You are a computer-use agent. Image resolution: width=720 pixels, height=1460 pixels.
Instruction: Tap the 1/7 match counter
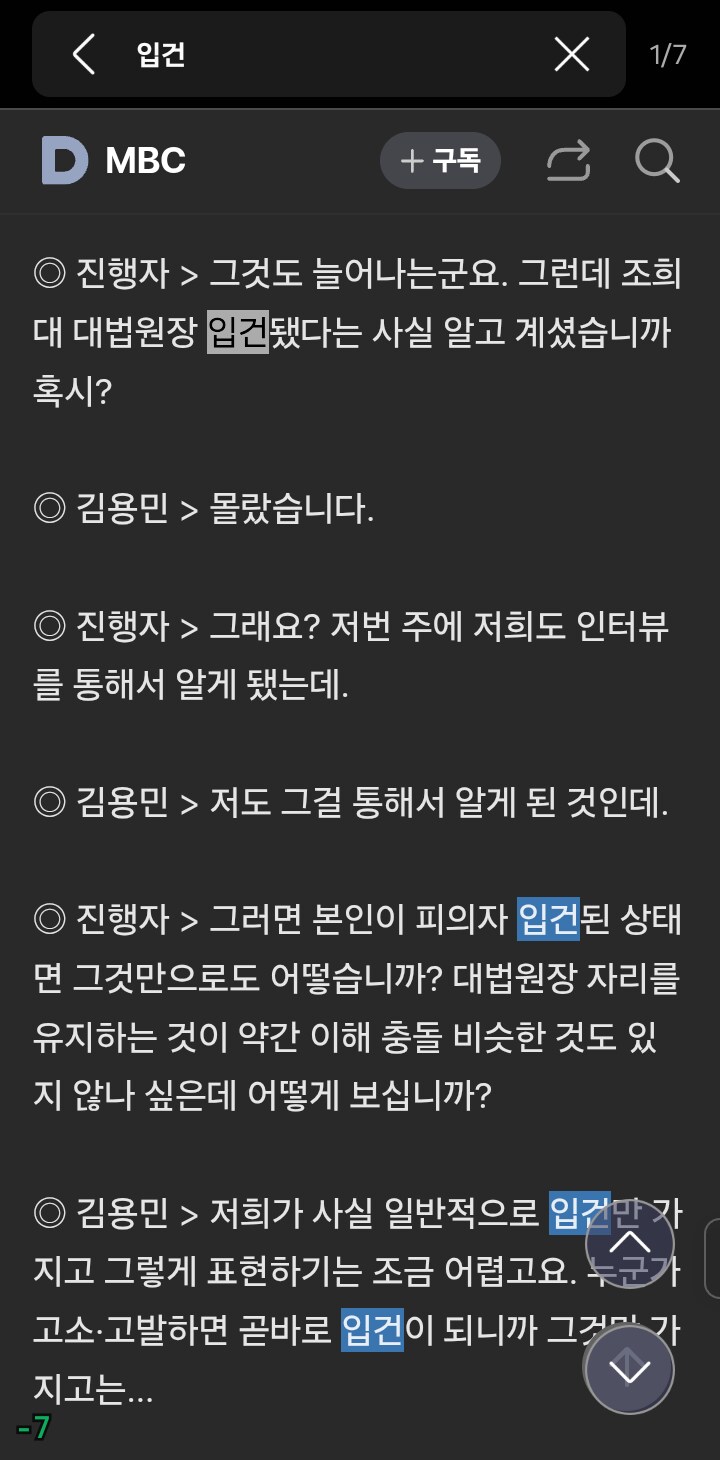(x=665, y=55)
